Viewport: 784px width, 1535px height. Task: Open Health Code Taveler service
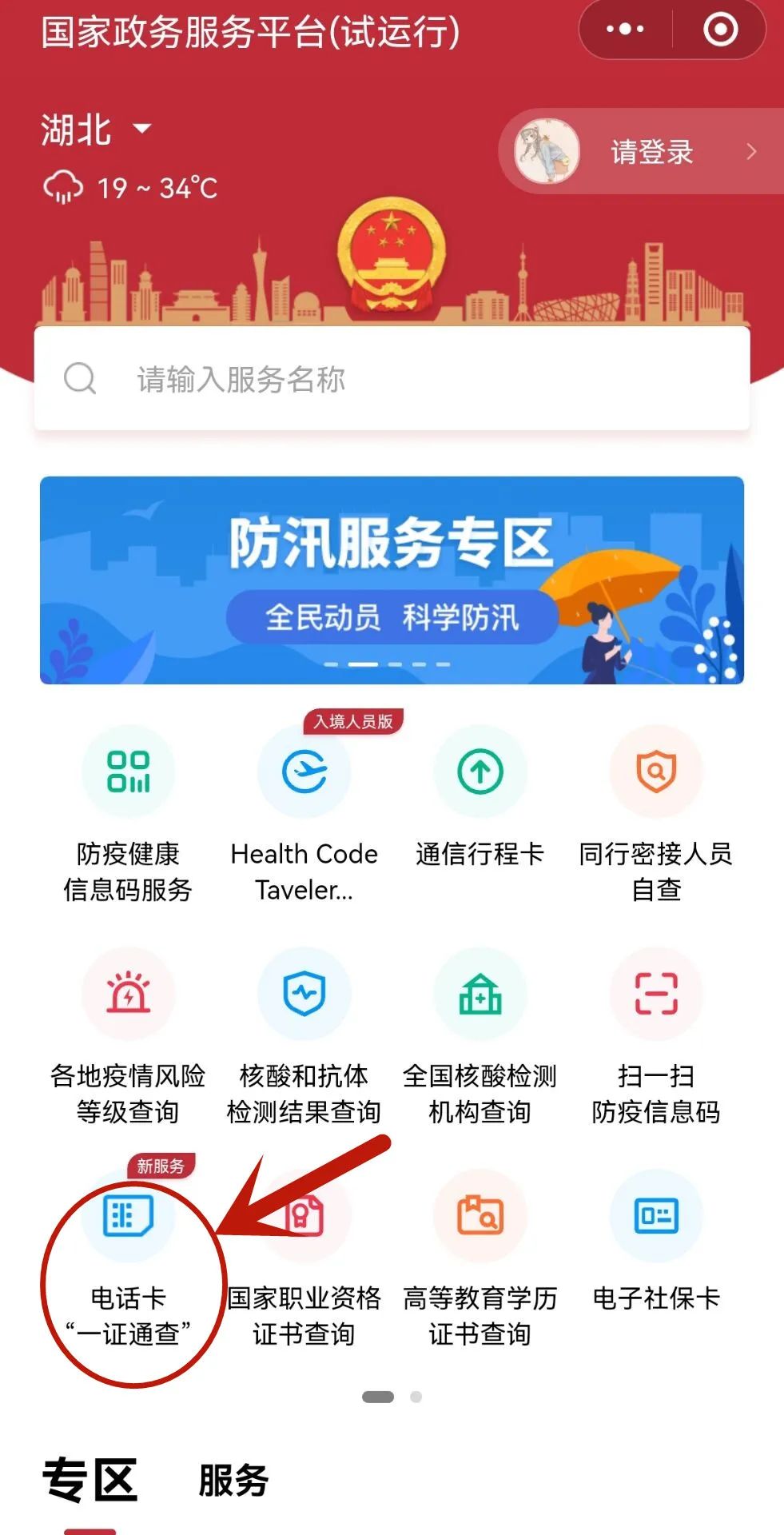coord(304,814)
